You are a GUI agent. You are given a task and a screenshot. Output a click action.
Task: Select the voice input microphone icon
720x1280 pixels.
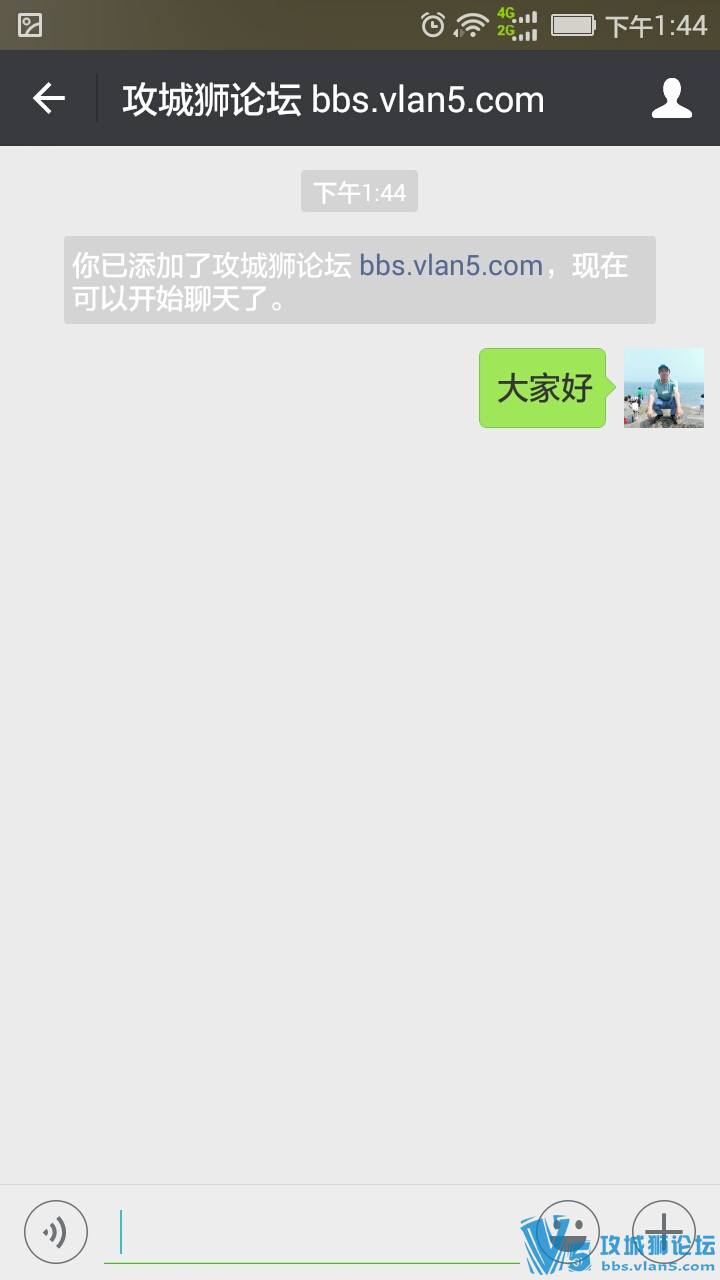coord(56,1231)
